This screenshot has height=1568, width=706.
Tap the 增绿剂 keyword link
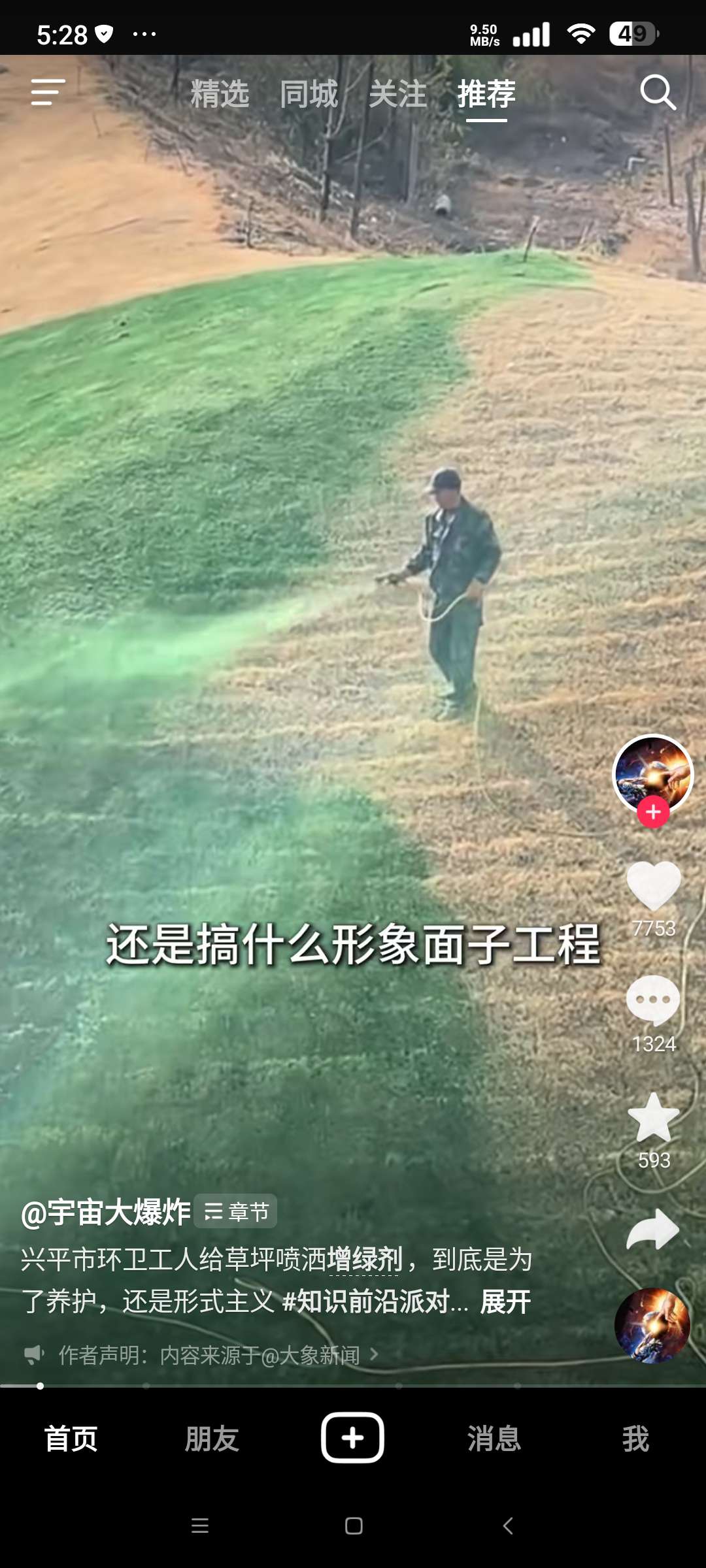click(x=364, y=1259)
